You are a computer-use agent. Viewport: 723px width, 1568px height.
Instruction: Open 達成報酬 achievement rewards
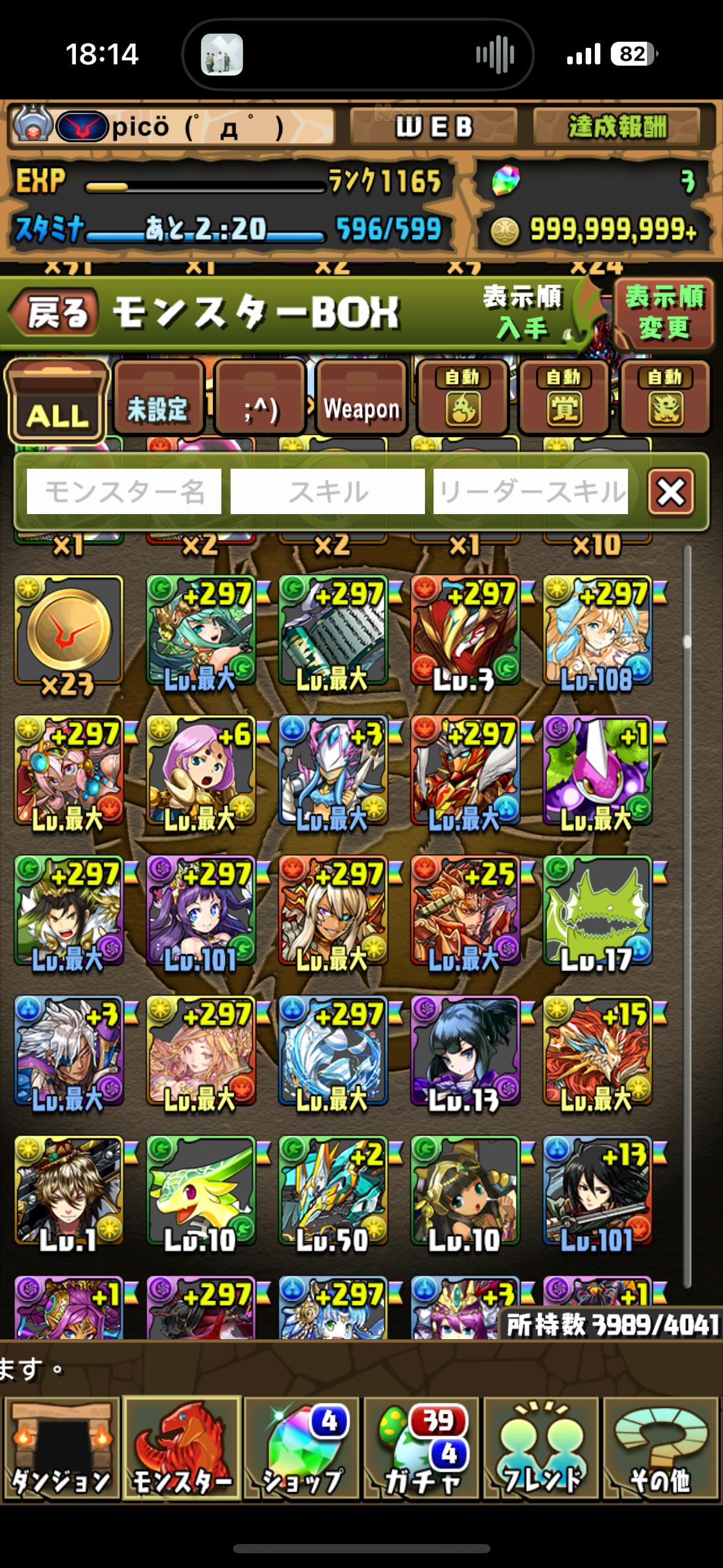(x=617, y=127)
